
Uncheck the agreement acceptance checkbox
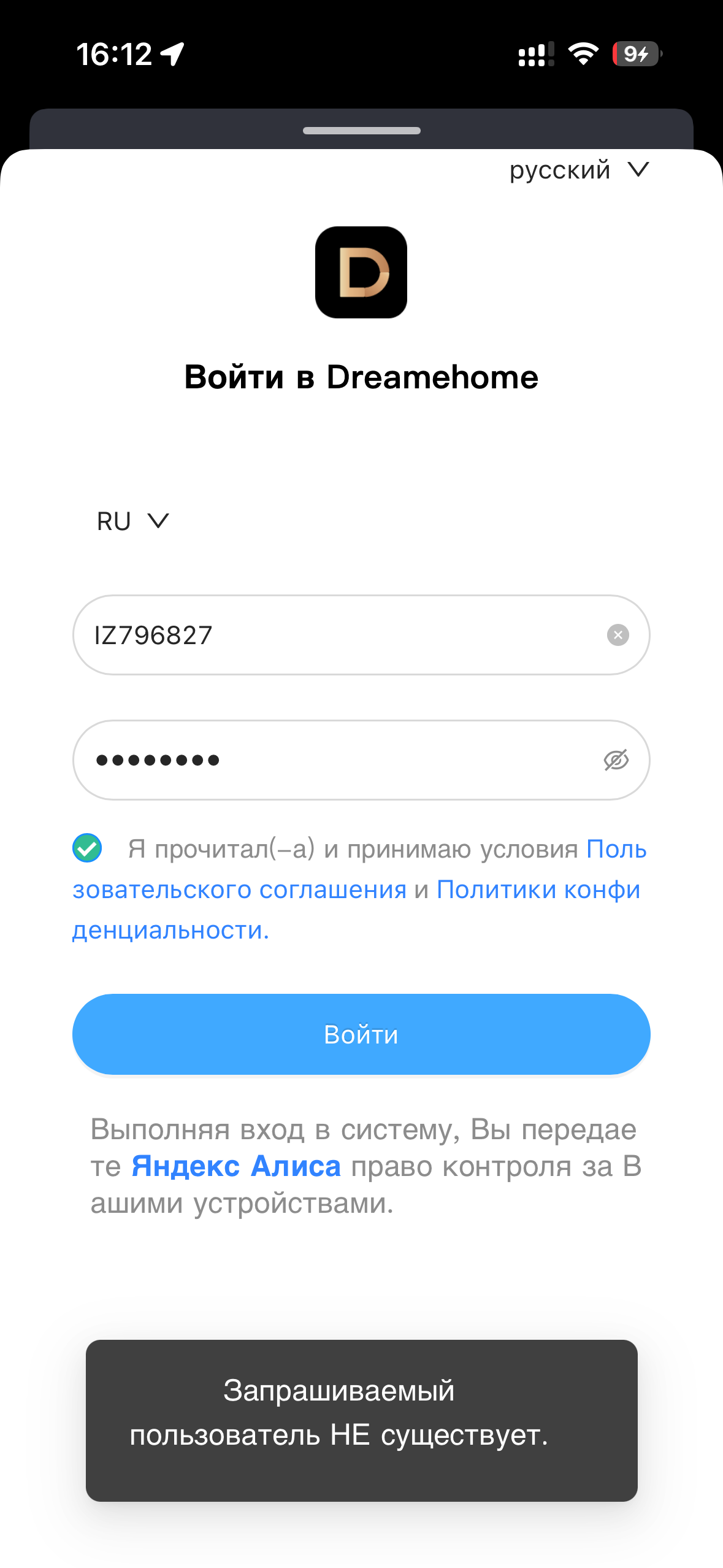[87, 848]
